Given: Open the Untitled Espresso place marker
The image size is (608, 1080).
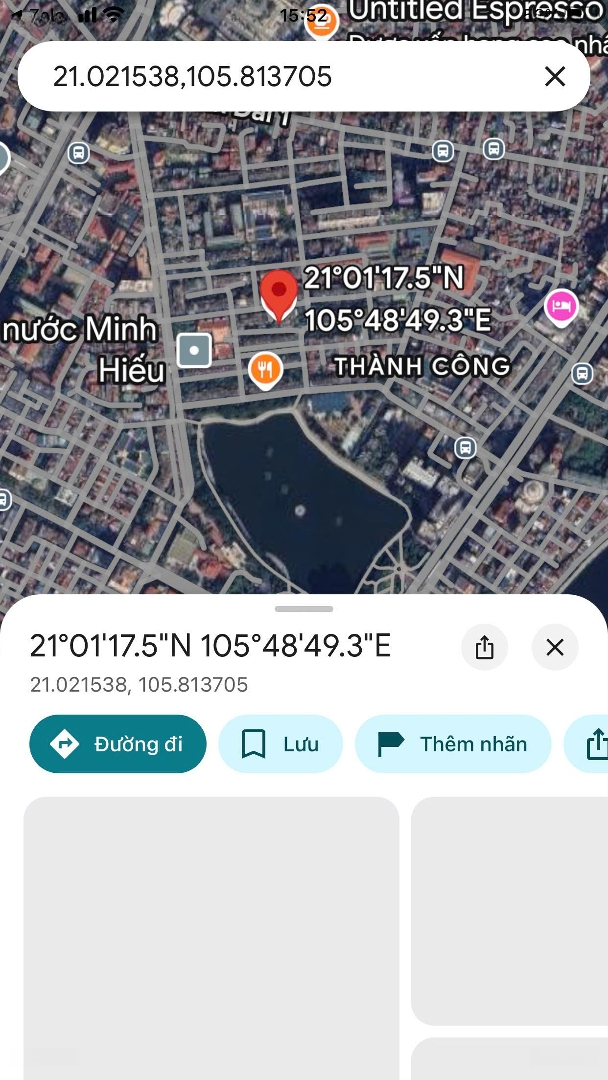Looking at the screenshot, I should 321,19.
